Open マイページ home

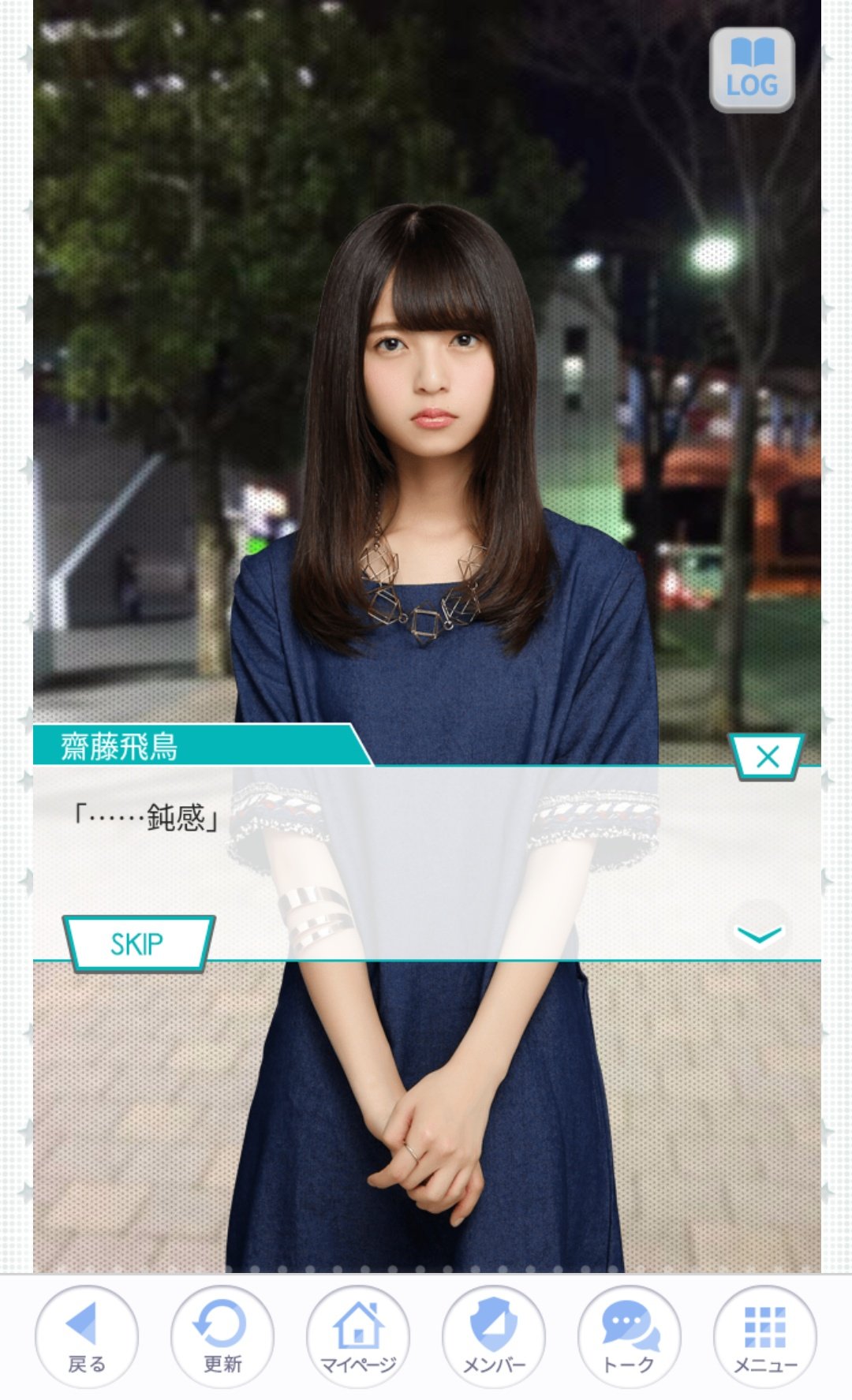pos(358,1336)
